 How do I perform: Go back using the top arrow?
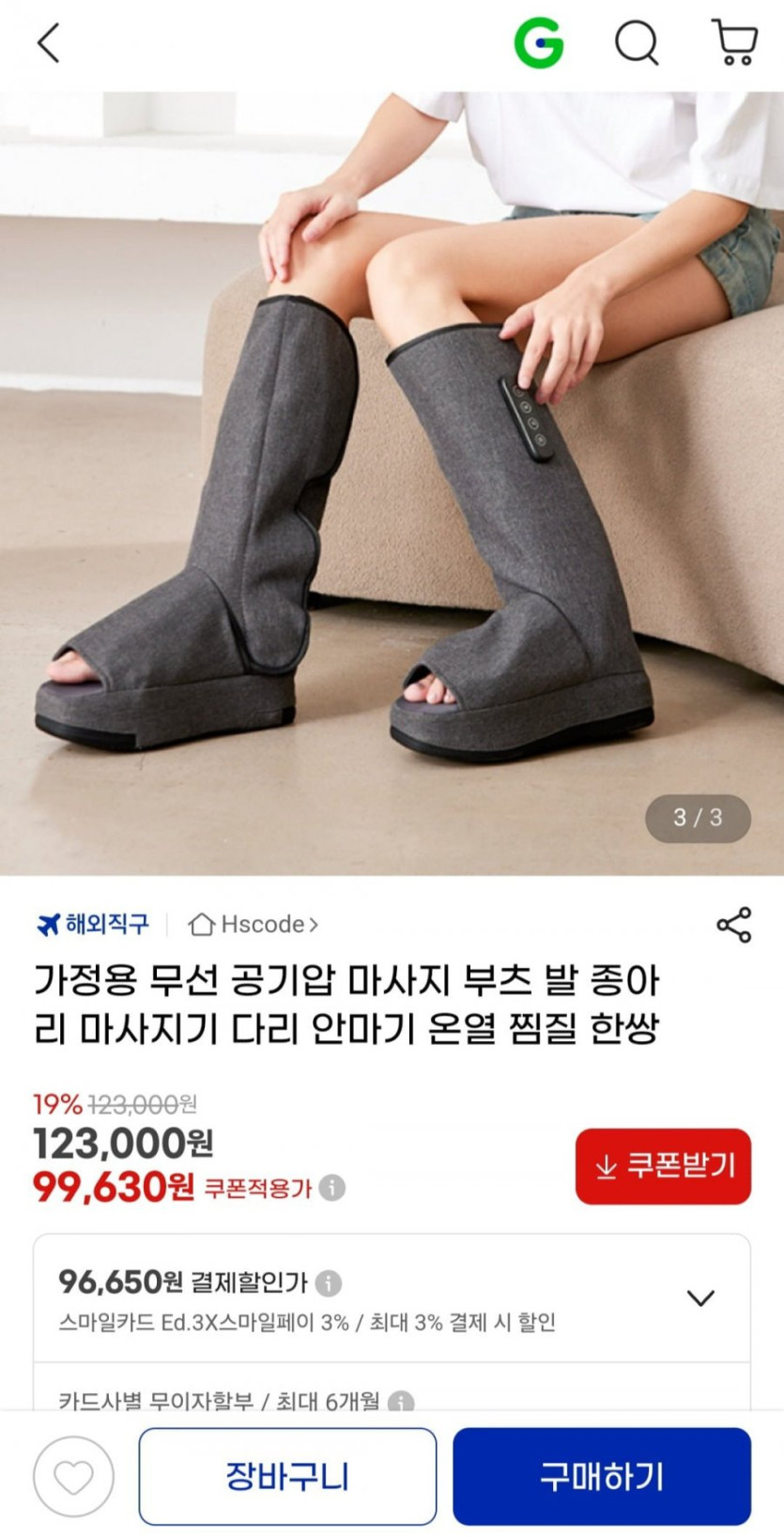click(49, 43)
